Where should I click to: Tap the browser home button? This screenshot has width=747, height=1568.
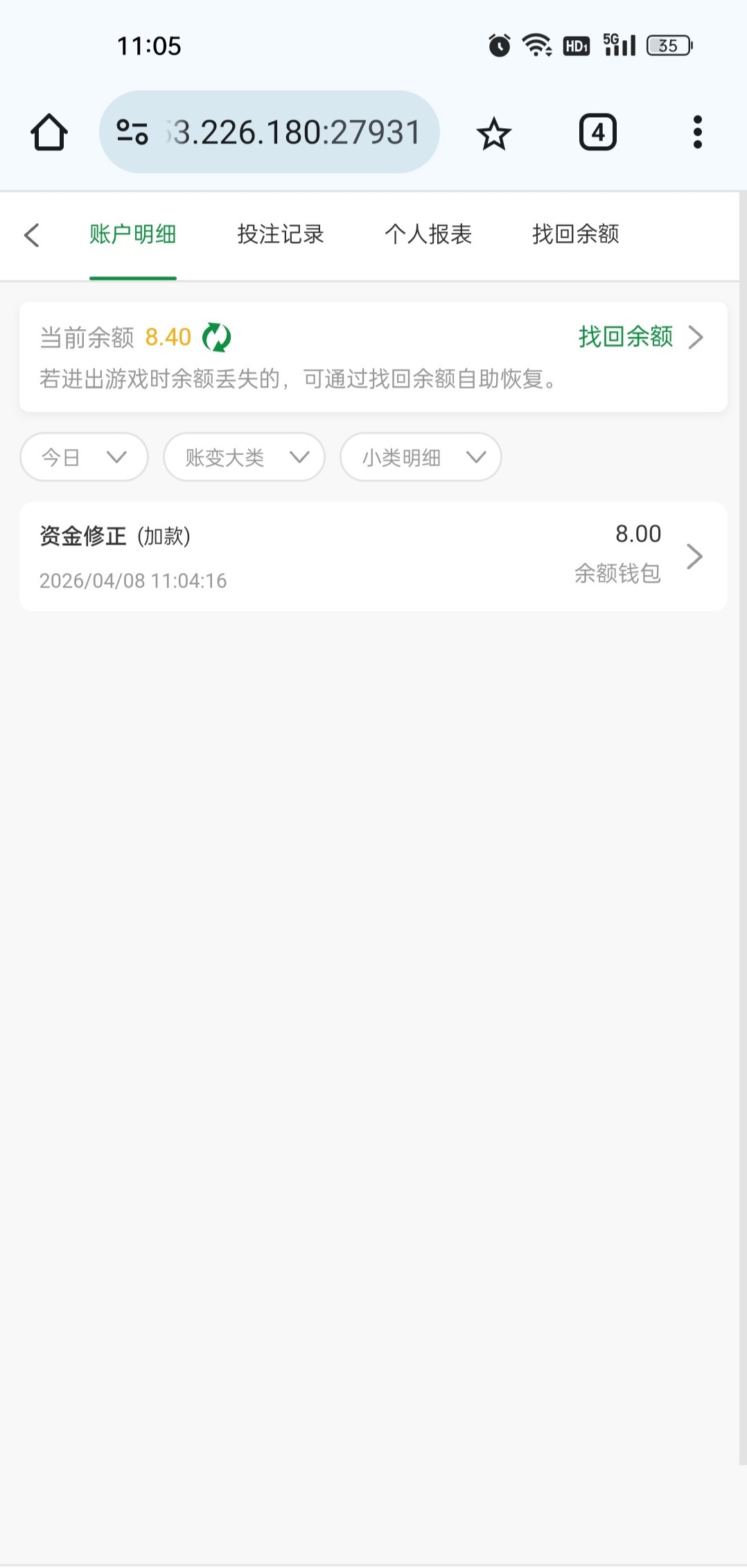tap(49, 132)
